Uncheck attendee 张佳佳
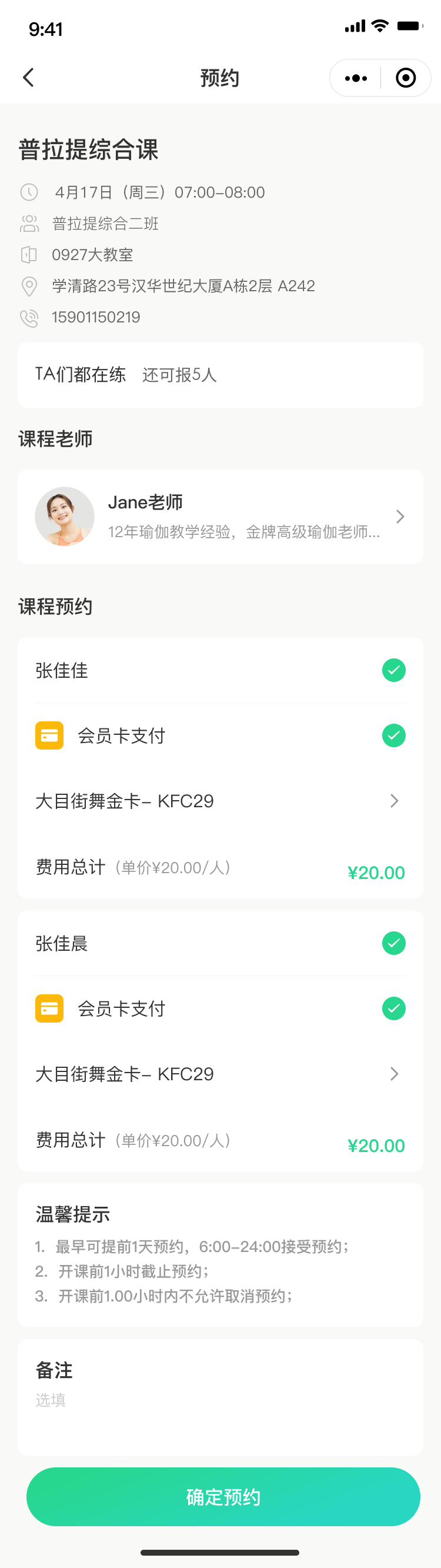 pos(393,670)
